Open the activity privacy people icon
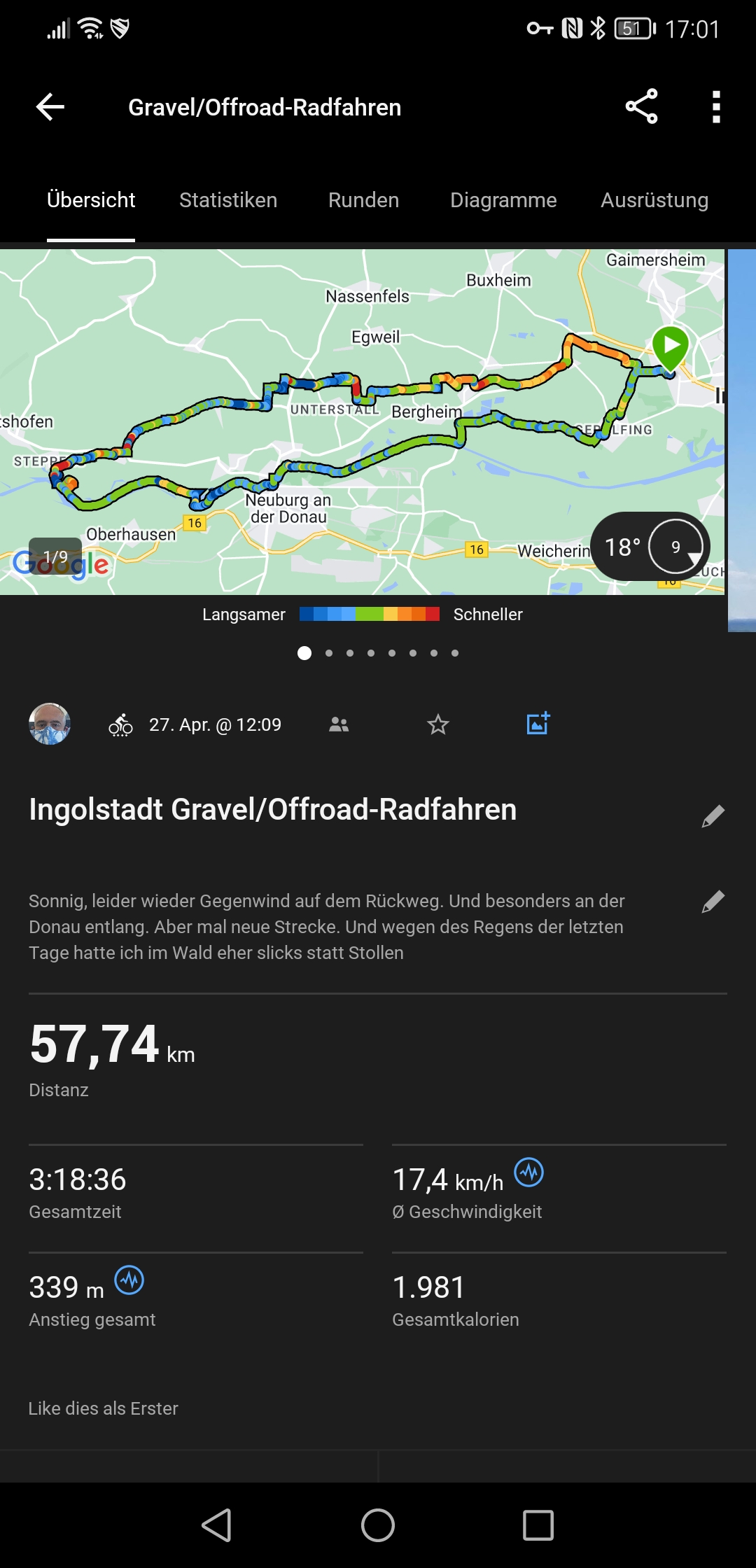Viewport: 756px width, 1568px height. pyautogui.click(x=339, y=724)
